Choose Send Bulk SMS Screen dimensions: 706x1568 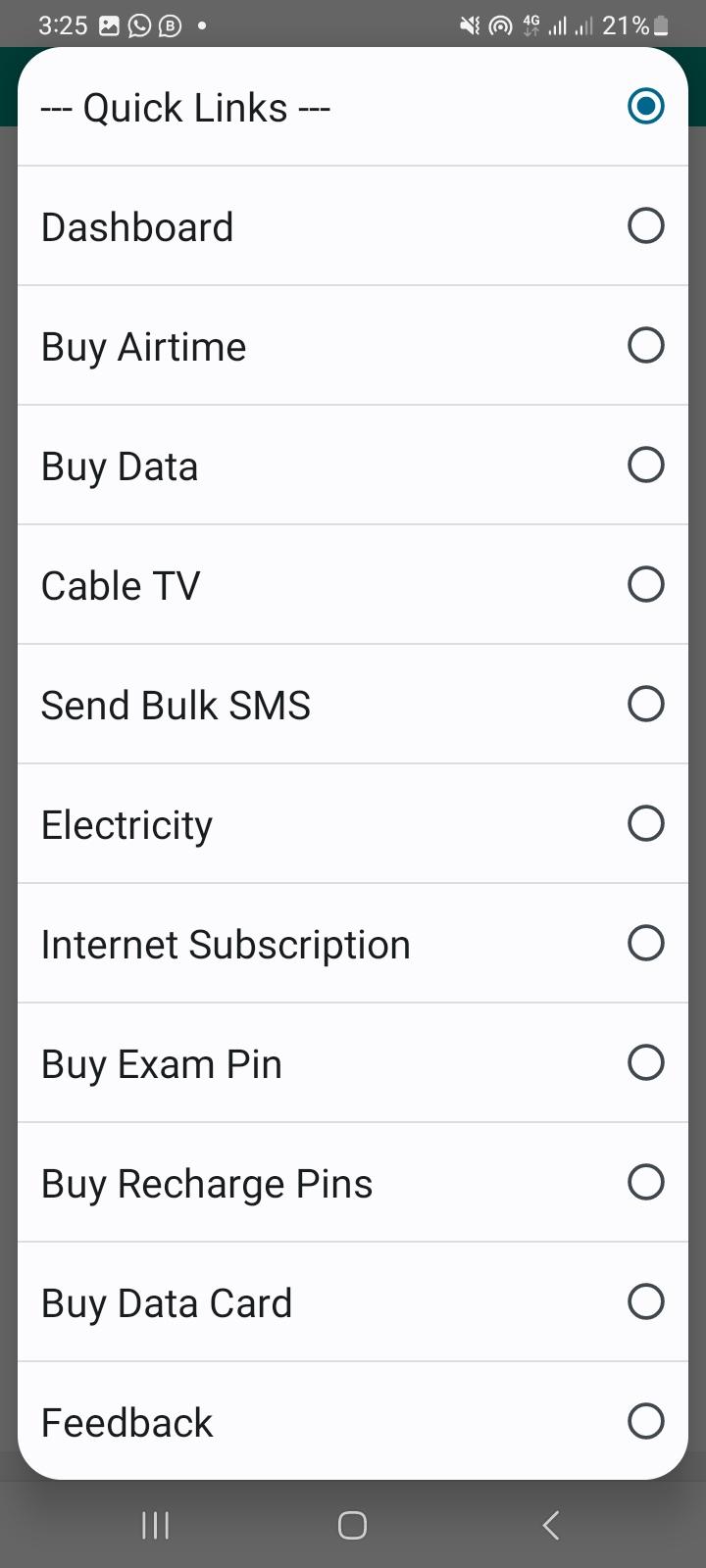tap(353, 705)
